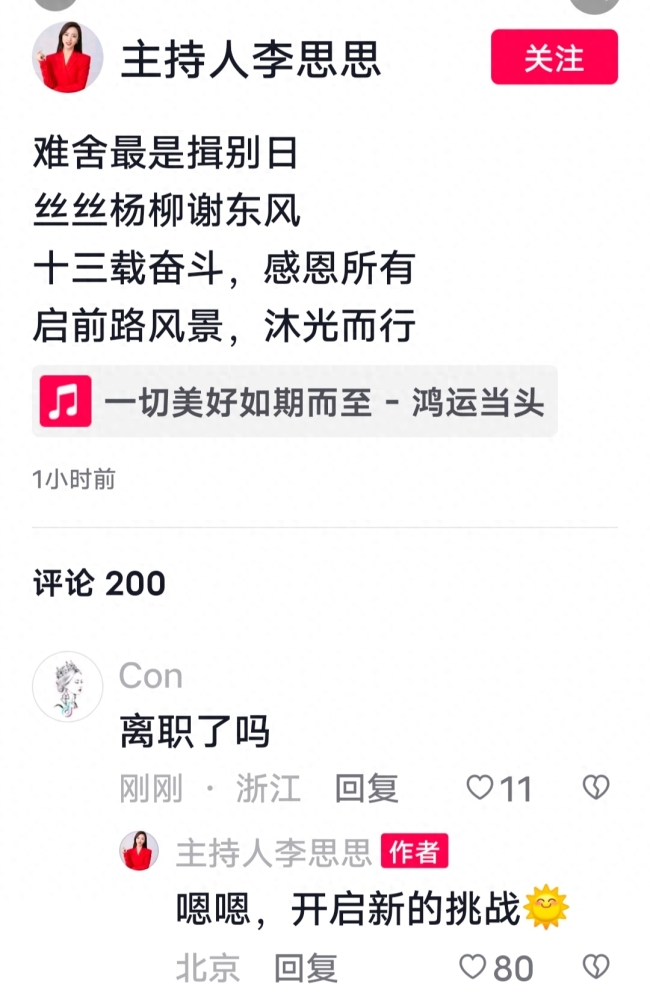
Task: Dislike Con's comment with broken heart
Action: tap(596, 789)
